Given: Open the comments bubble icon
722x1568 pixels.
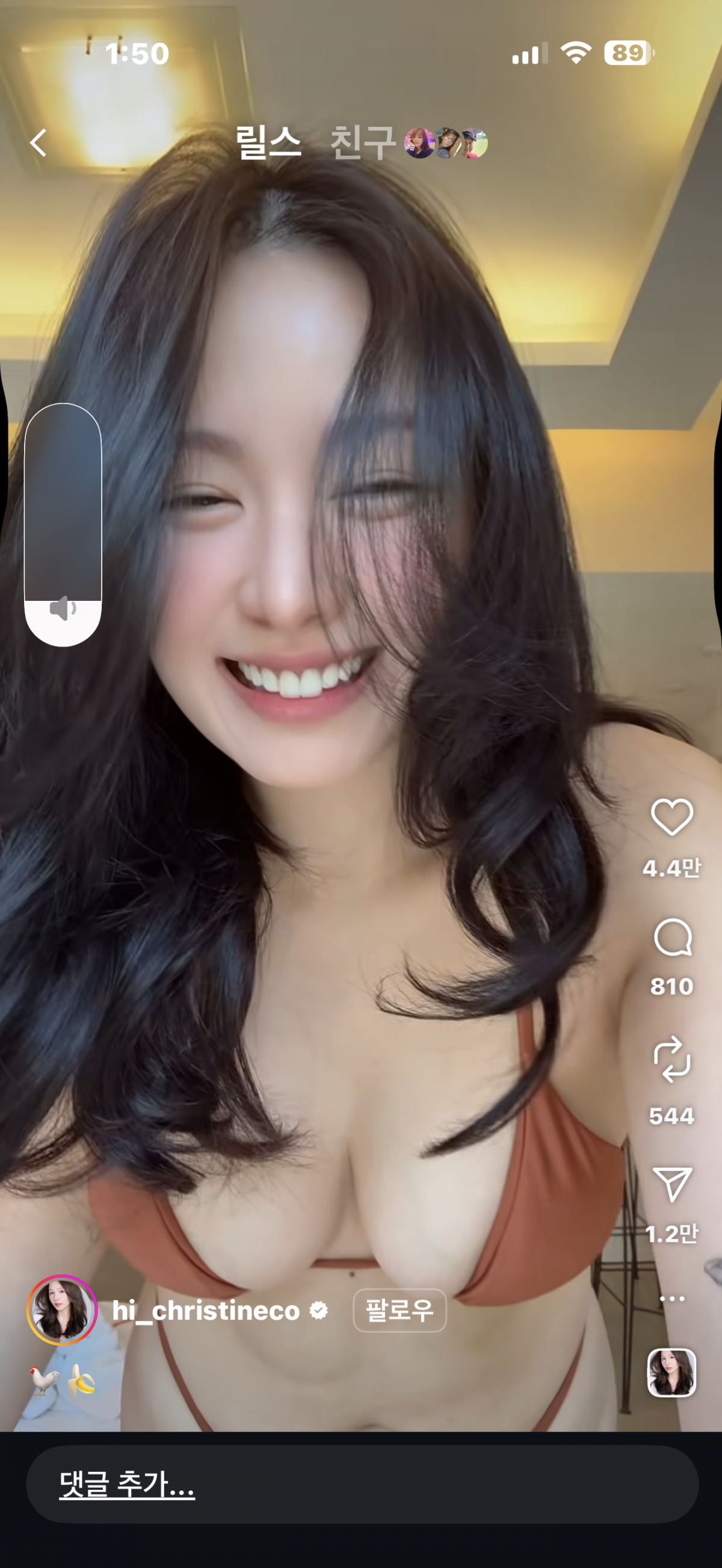Looking at the screenshot, I should click(671, 938).
